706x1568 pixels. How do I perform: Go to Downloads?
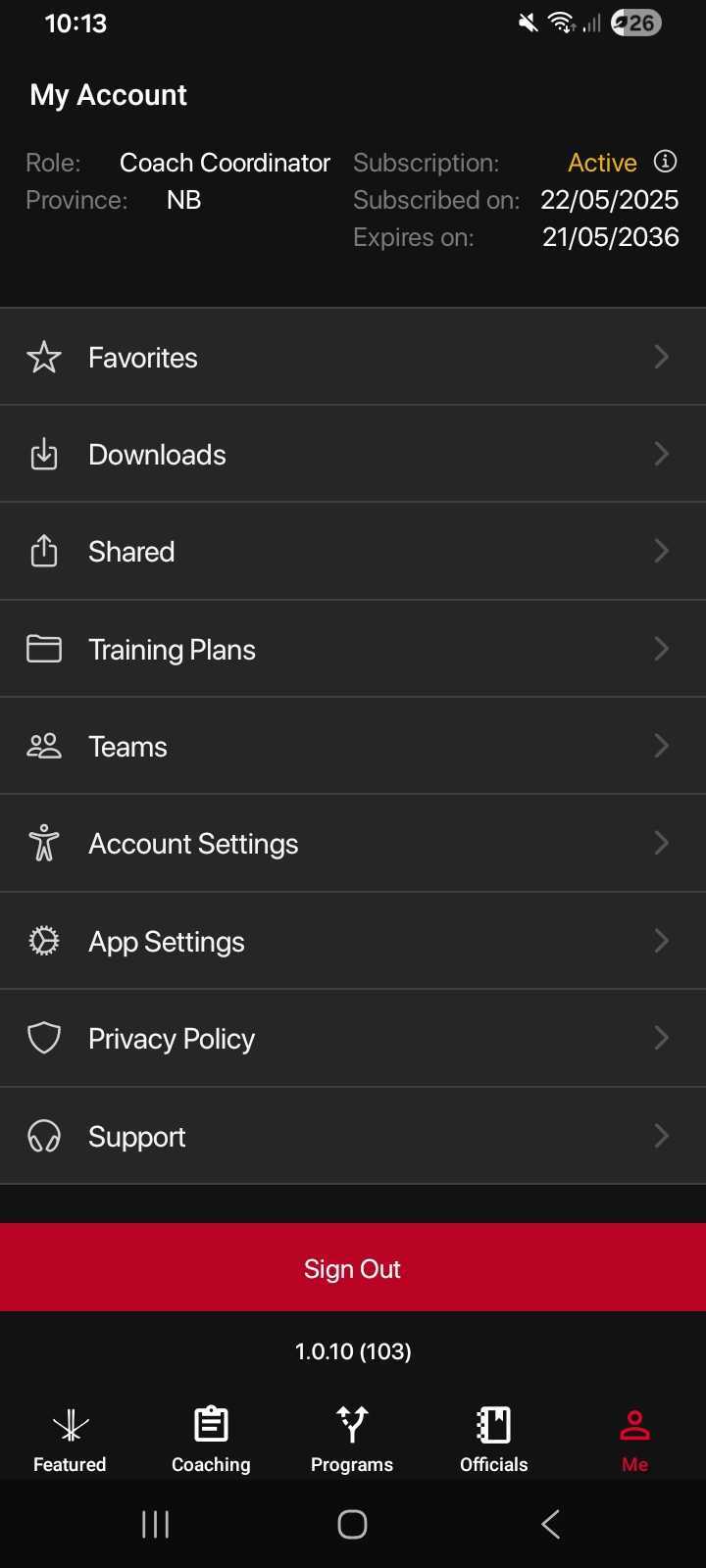[x=353, y=455]
